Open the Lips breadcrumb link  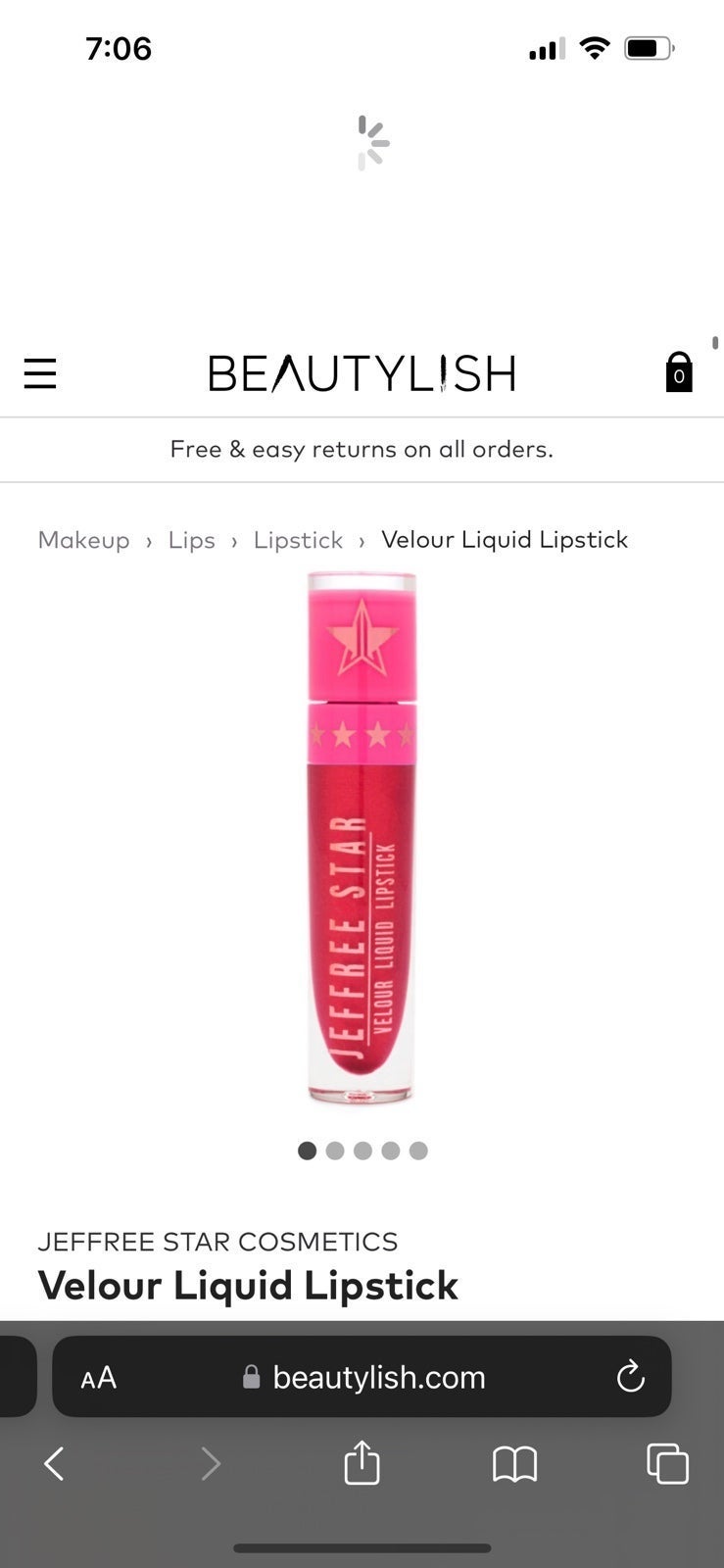tap(191, 540)
